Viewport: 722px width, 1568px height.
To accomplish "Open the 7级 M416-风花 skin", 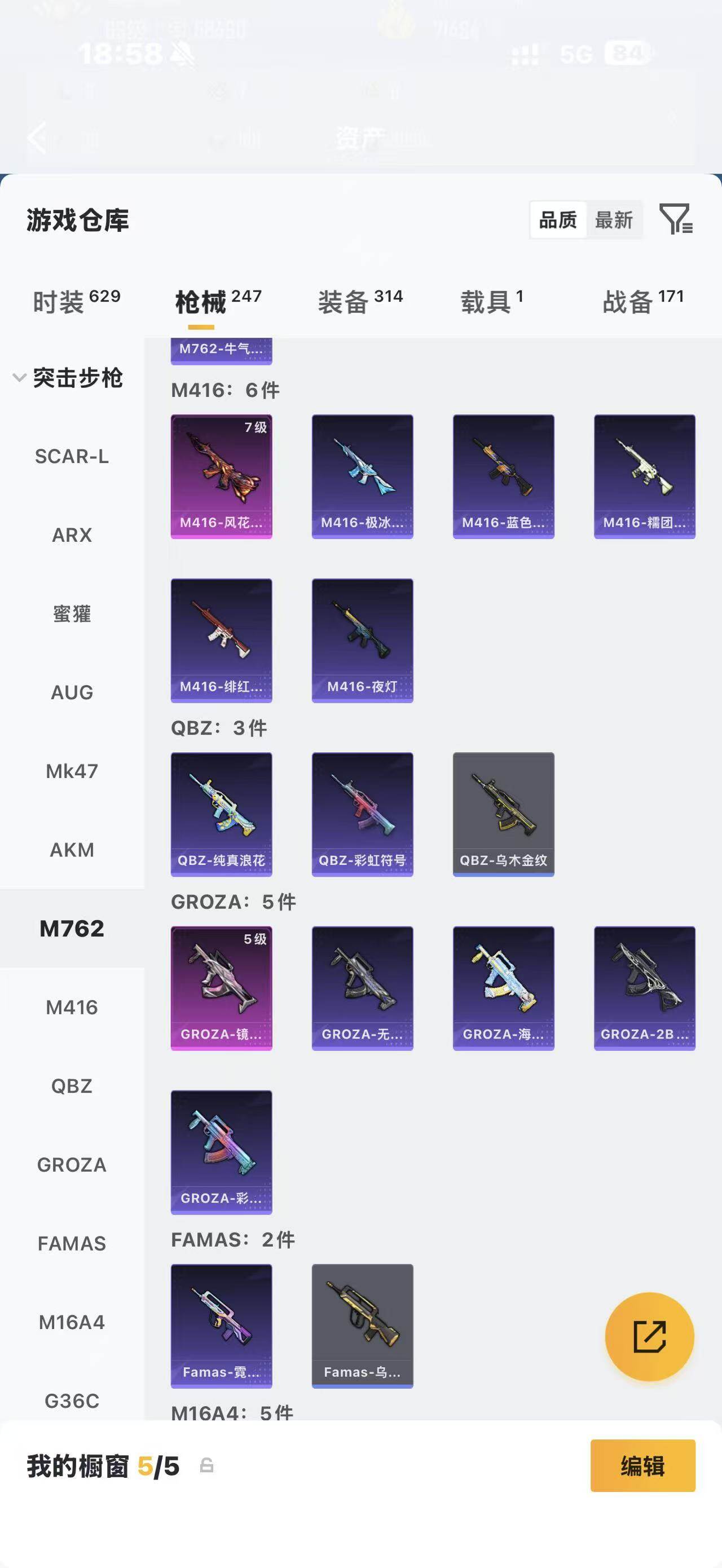I will pyautogui.click(x=222, y=476).
